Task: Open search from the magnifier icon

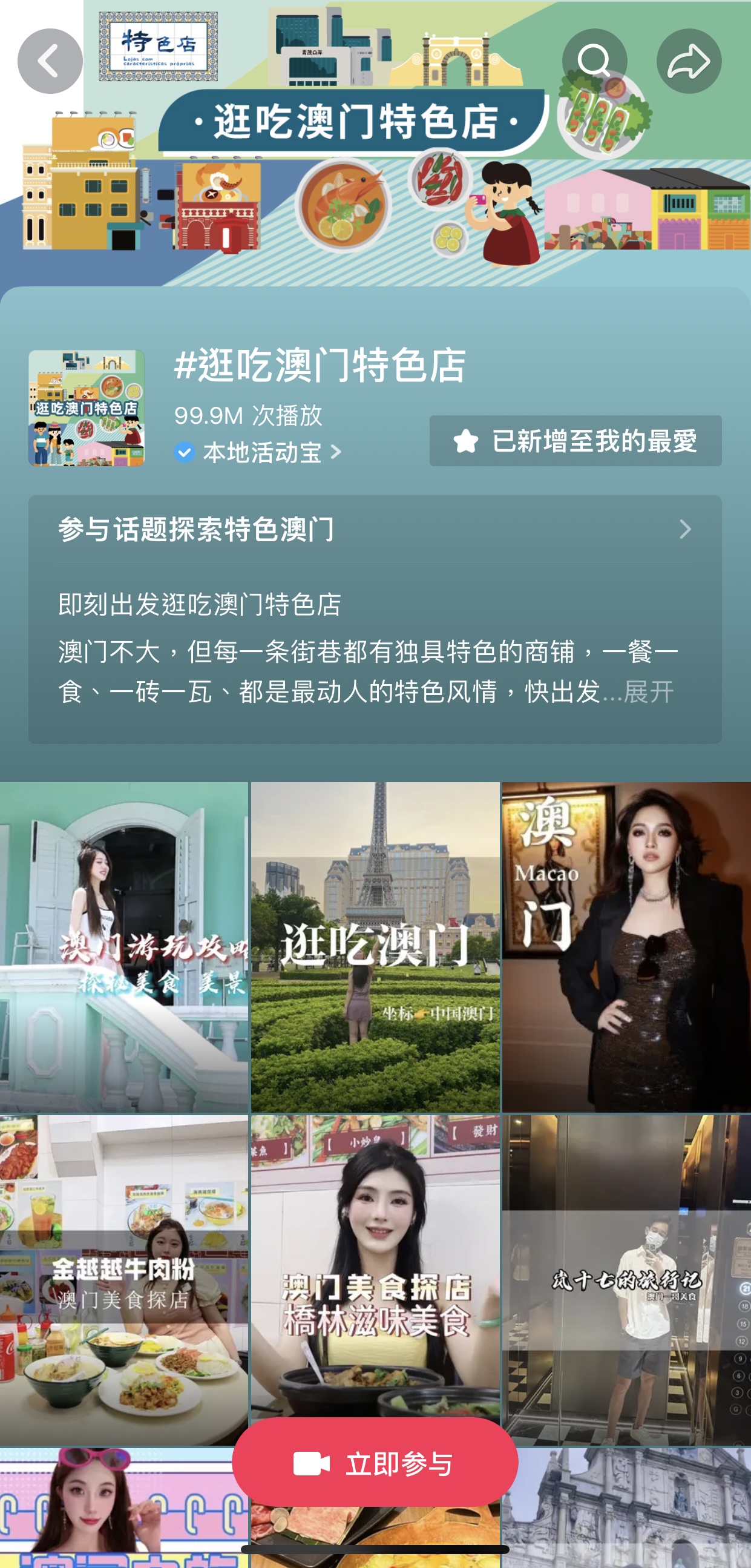Action: [x=594, y=61]
